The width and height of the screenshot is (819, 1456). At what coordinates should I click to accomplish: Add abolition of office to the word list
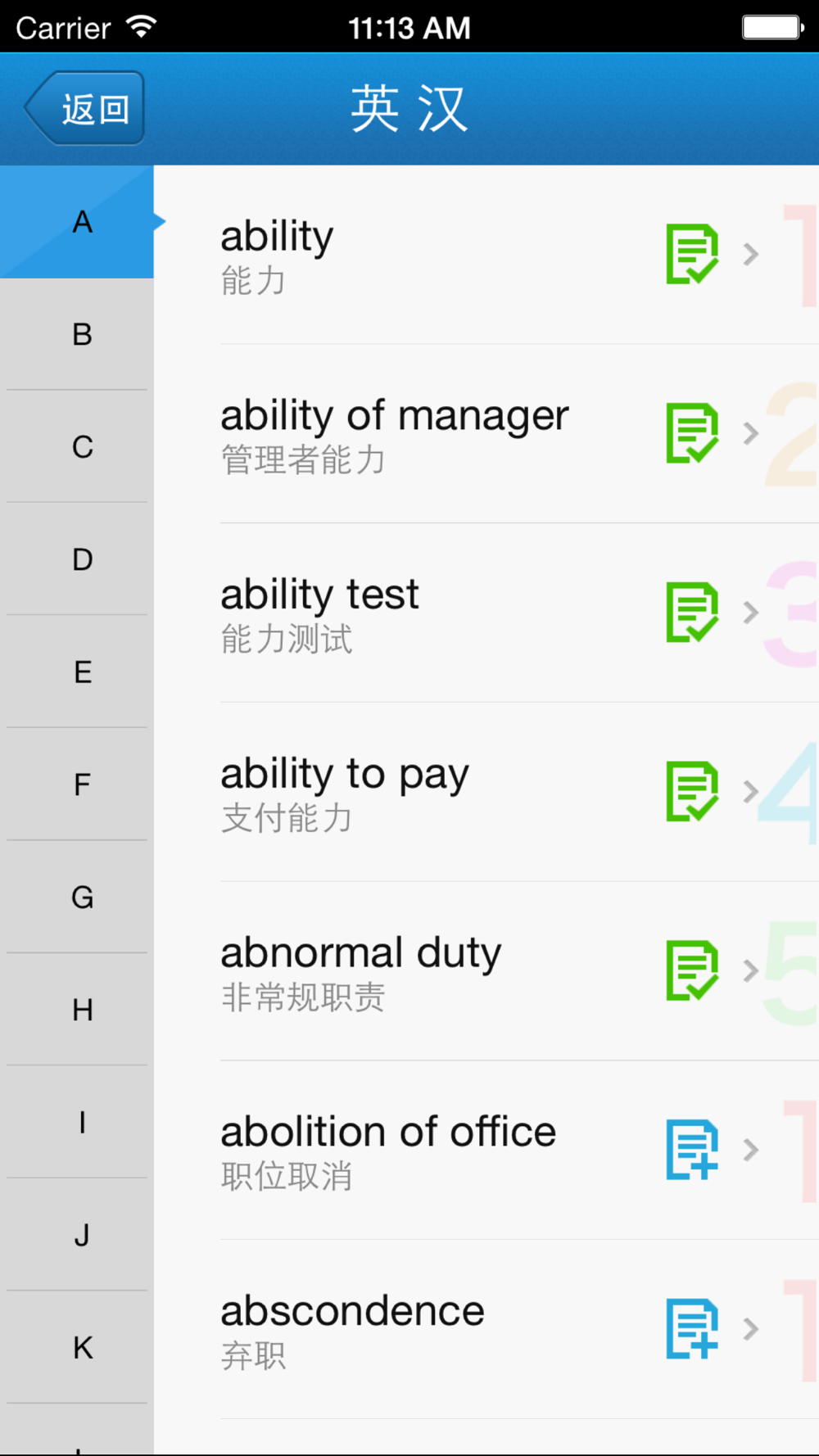click(x=692, y=1150)
